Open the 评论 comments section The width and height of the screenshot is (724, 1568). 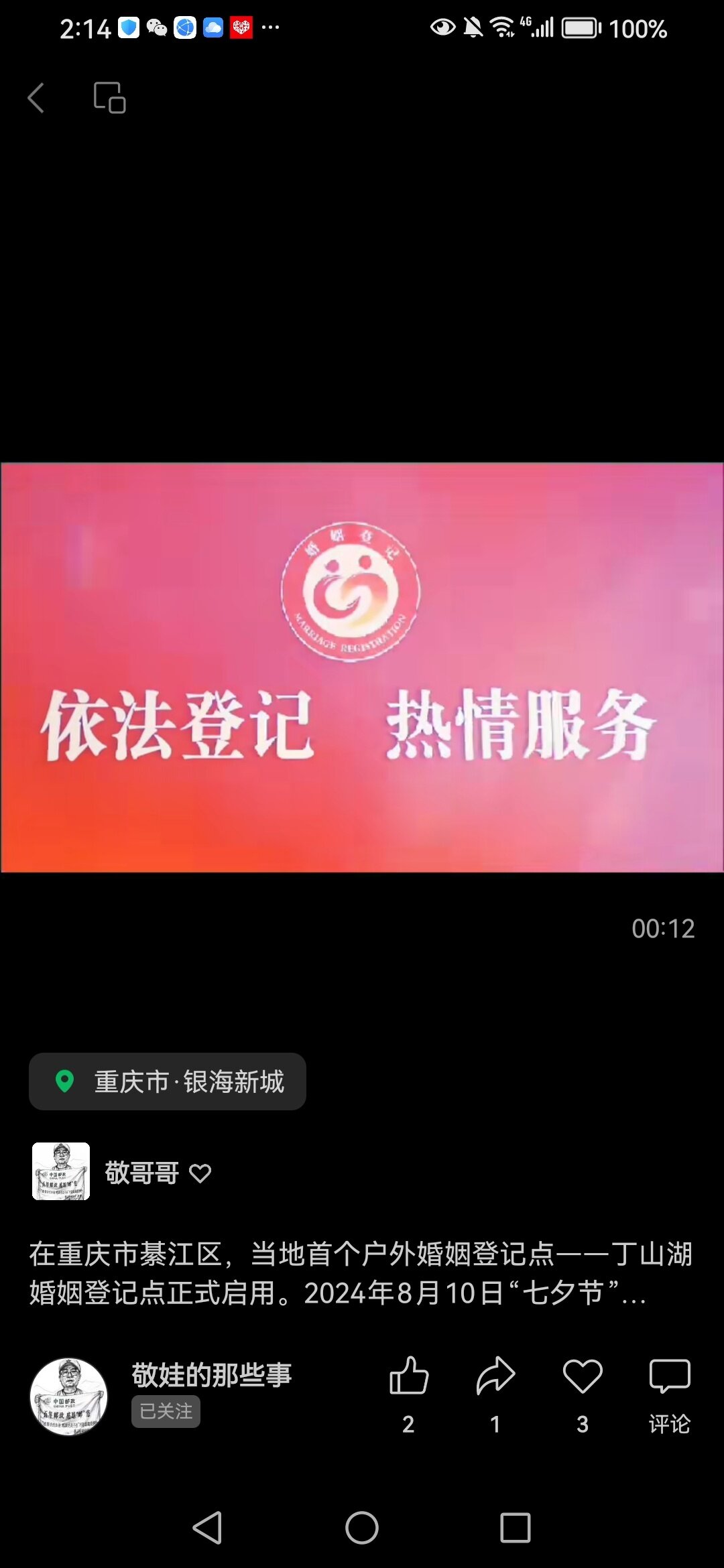(670, 1394)
